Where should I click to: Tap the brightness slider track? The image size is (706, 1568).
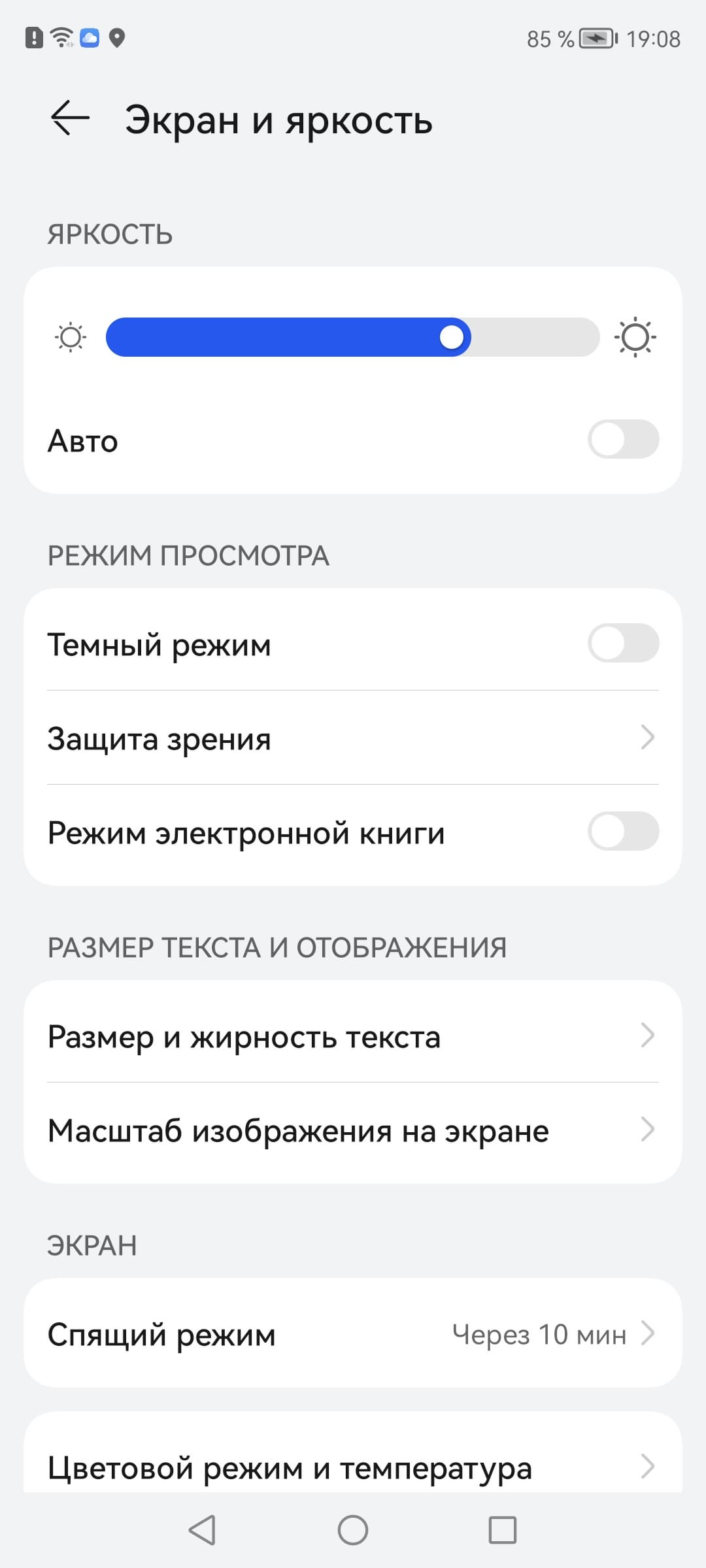point(353,337)
